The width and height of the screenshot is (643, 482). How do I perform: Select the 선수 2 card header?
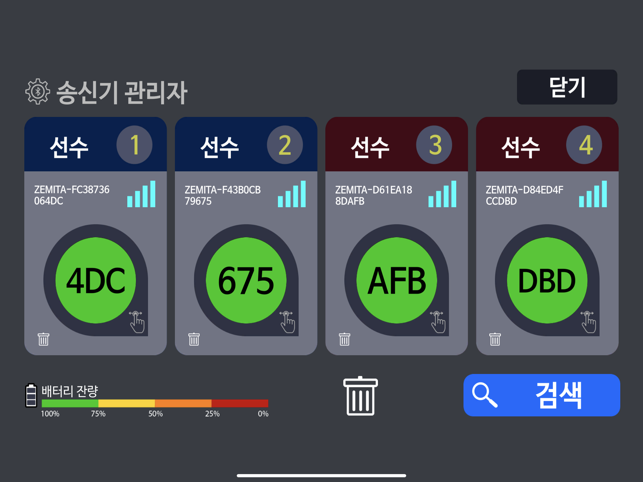[x=246, y=146]
